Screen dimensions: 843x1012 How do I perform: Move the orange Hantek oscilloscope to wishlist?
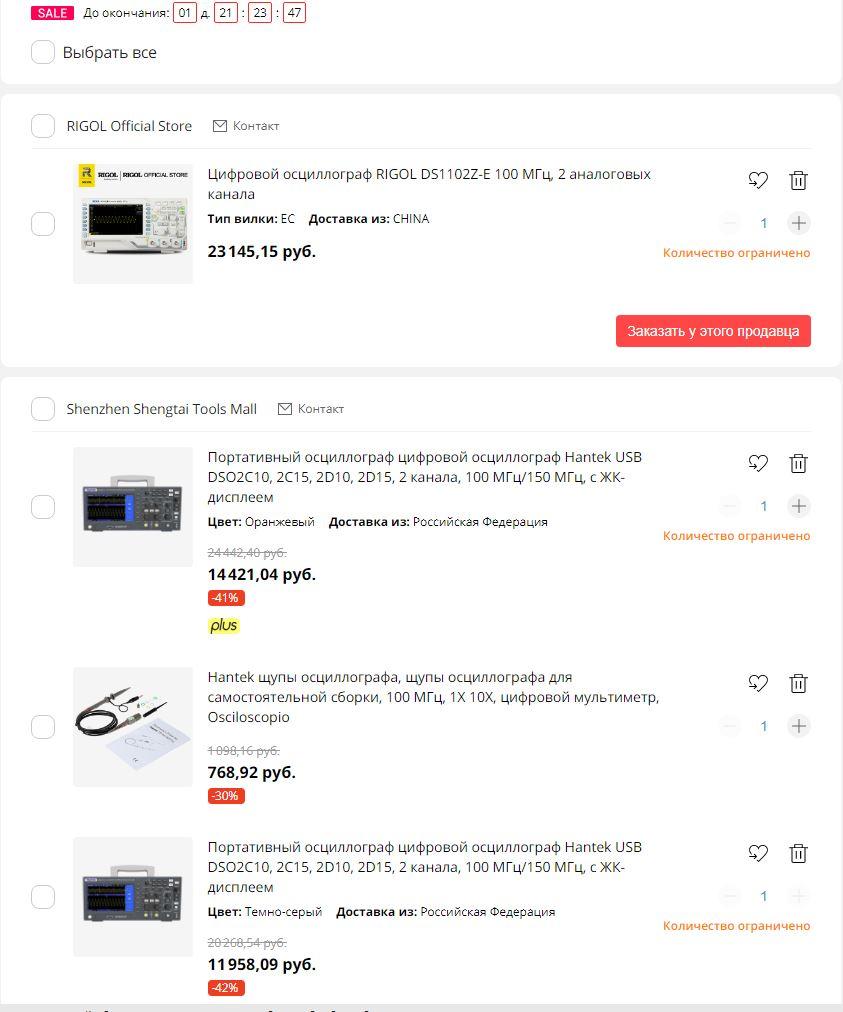[x=758, y=464]
